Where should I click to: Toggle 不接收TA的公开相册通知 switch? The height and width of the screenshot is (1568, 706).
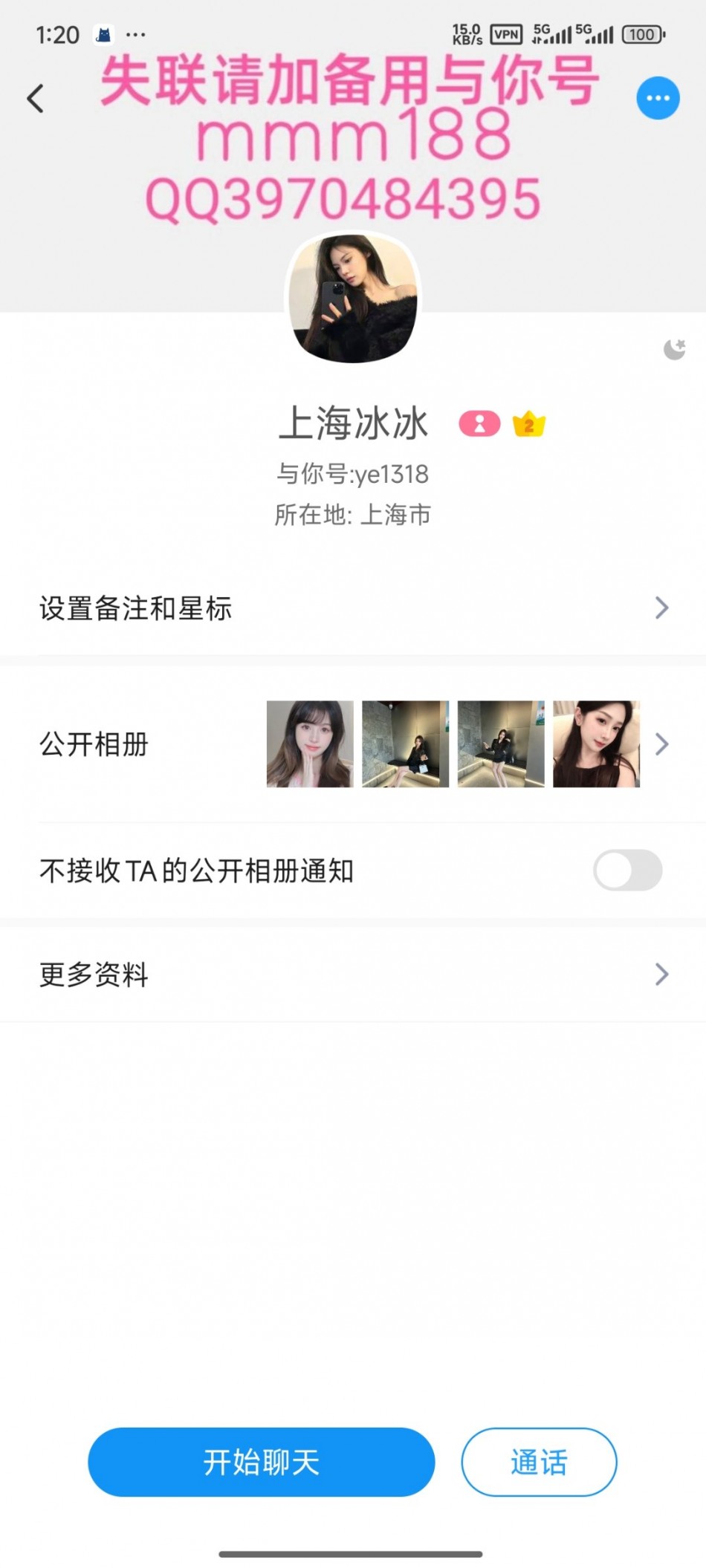point(627,871)
